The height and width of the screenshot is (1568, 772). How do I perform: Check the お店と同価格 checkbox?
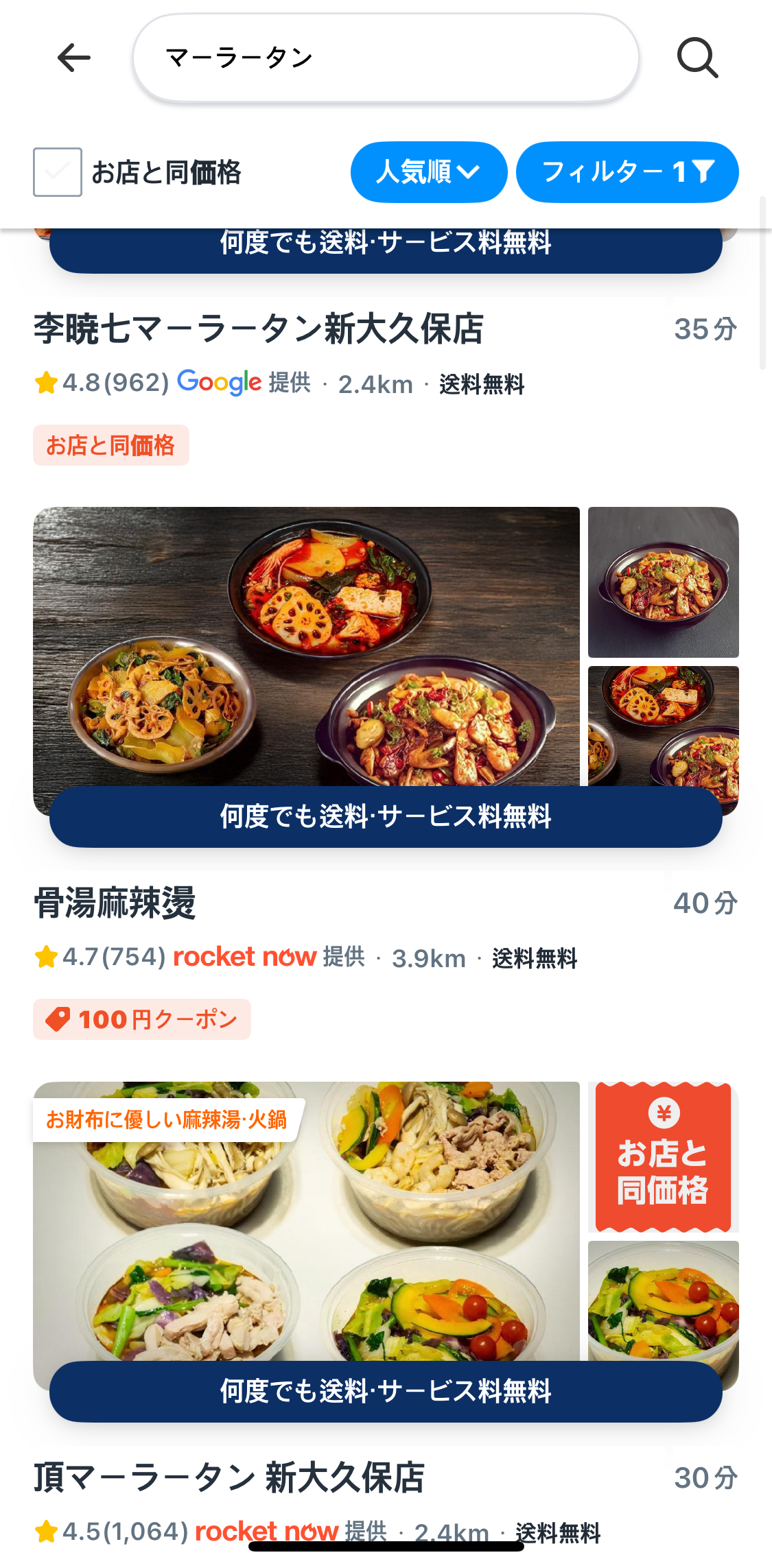(x=58, y=172)
